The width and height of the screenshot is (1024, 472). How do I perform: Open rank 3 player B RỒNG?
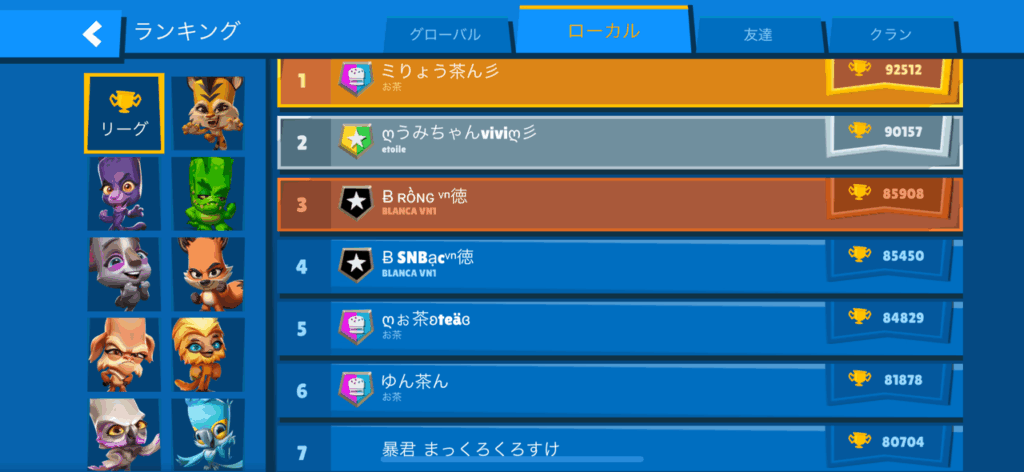(620, 204)
